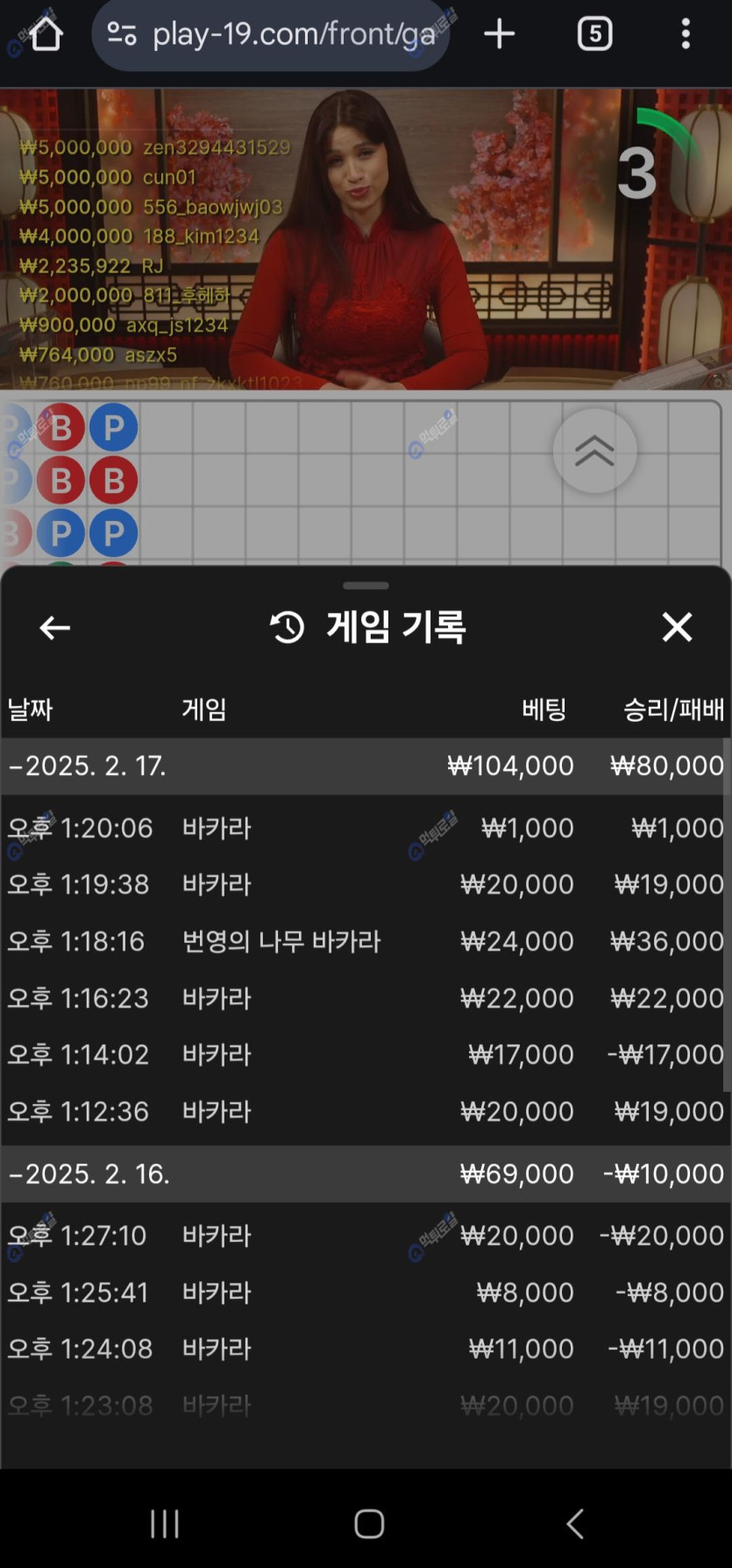The width and height of the screenshot is (732, 1568).
Task: Open the tab switcher showing 5 tabs
Action: tap(594, 34)
